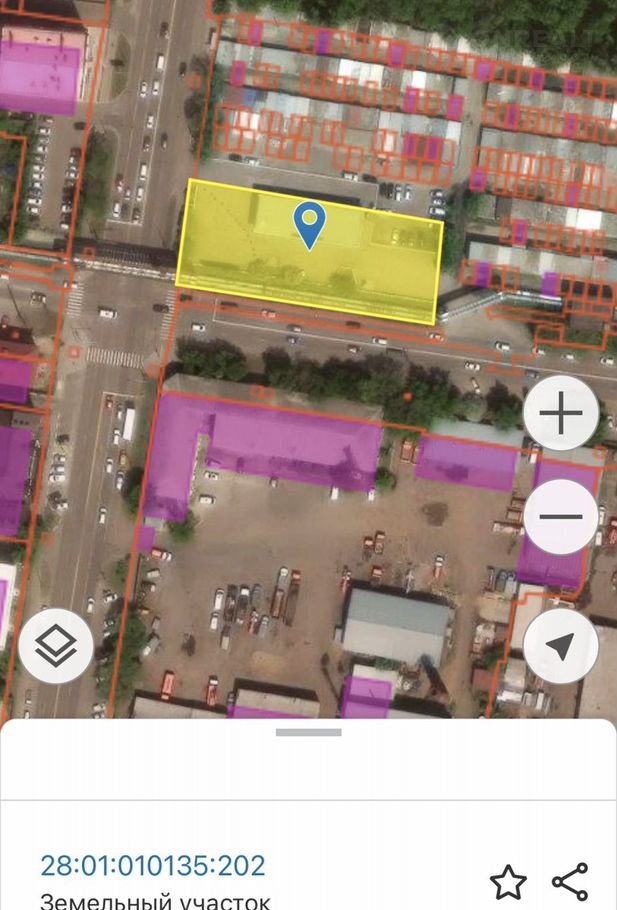Add parcel 28:01:010135:202 to favorites
The height and width of the screenshot is (910, 617).
click(x=508, y=882)
